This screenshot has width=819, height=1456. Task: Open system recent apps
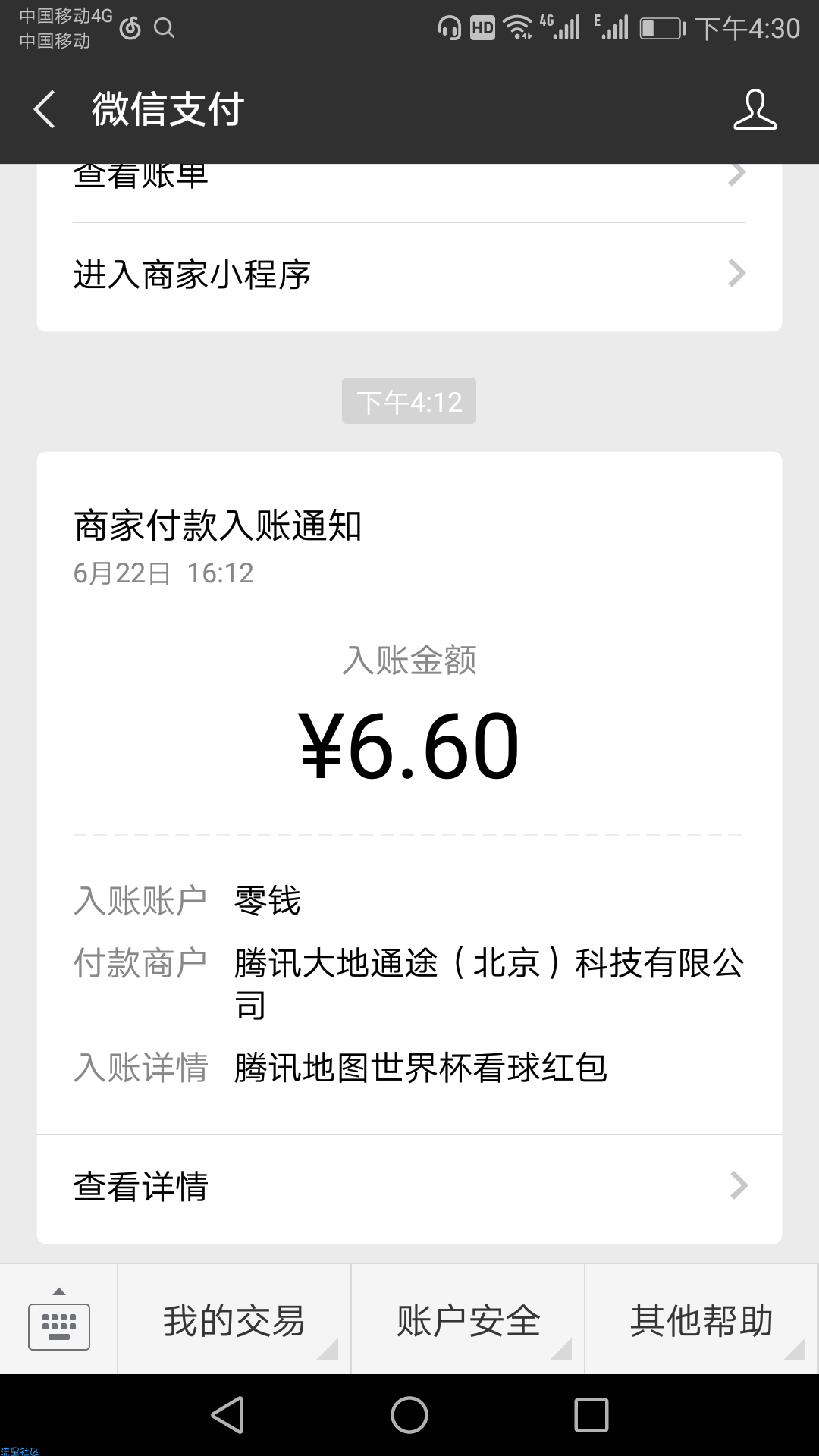tap(591, 1415)
